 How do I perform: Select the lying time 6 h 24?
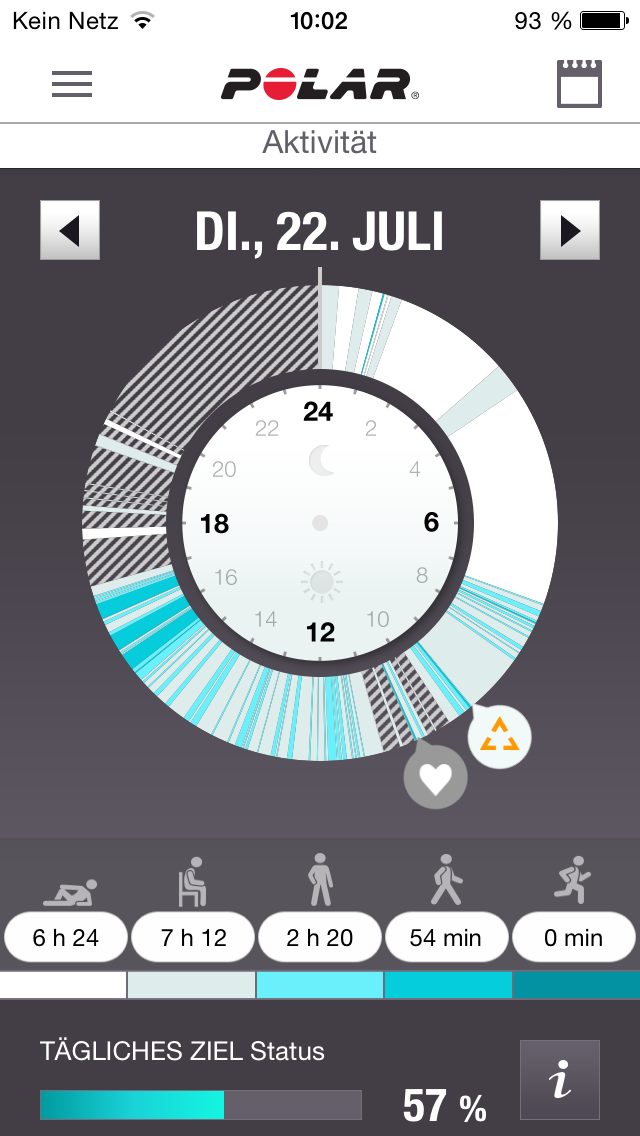pos(65,938)
